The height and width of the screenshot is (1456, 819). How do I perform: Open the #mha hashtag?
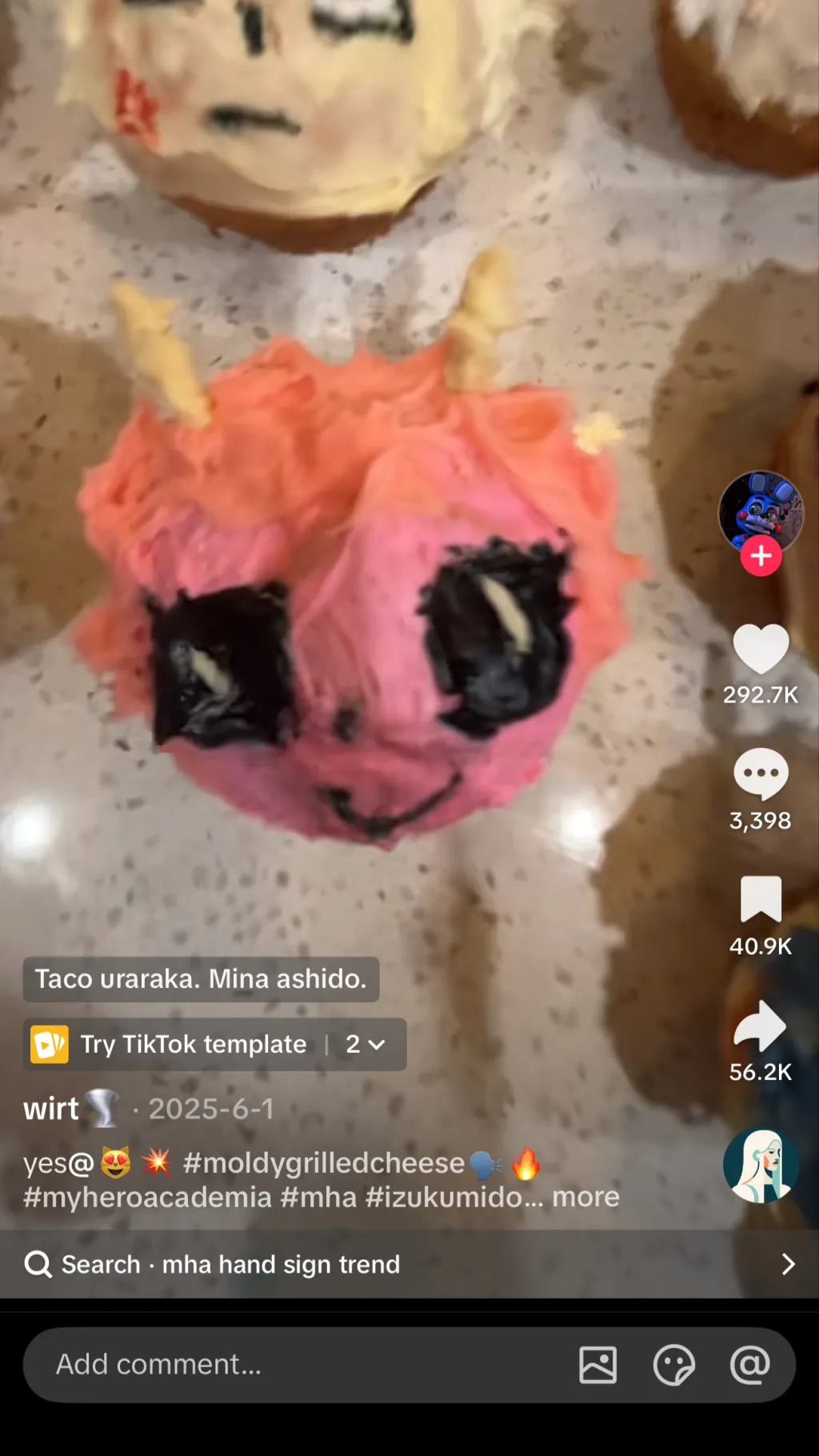click(318, 1197)
